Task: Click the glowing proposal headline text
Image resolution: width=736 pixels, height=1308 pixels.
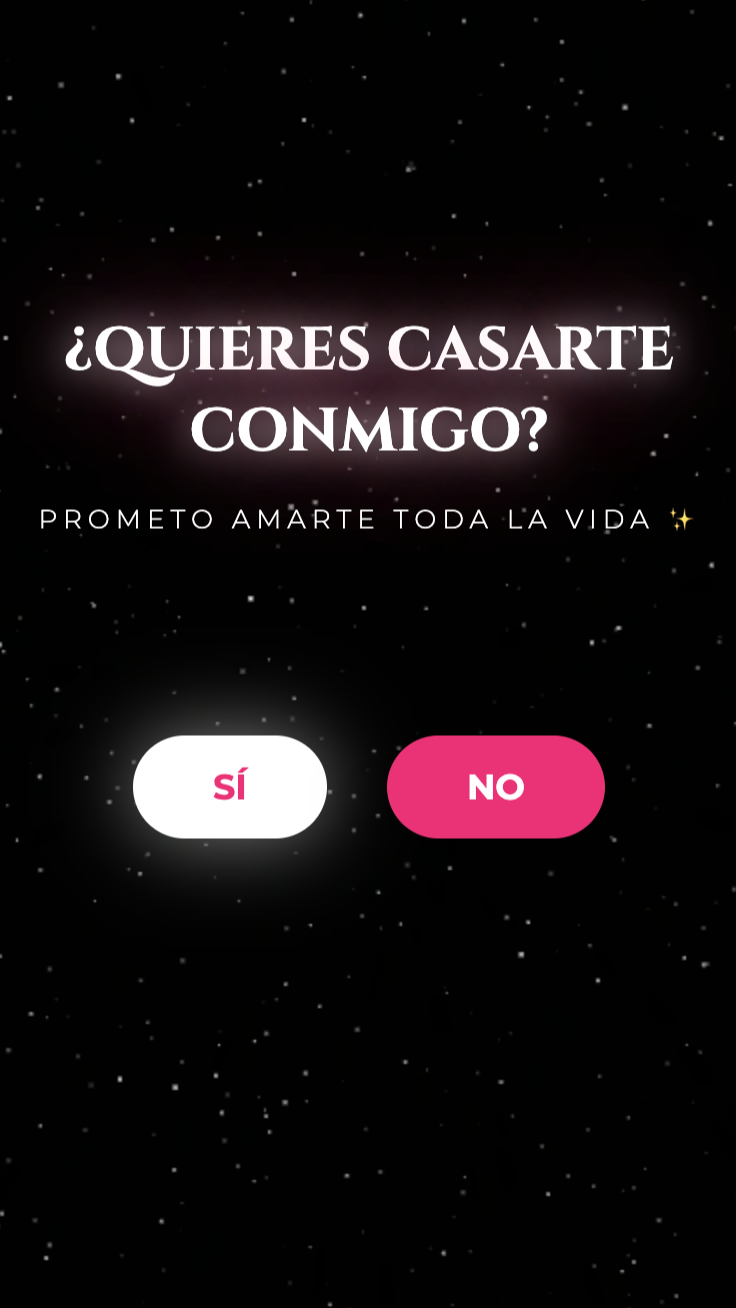Action: point(368,385)
